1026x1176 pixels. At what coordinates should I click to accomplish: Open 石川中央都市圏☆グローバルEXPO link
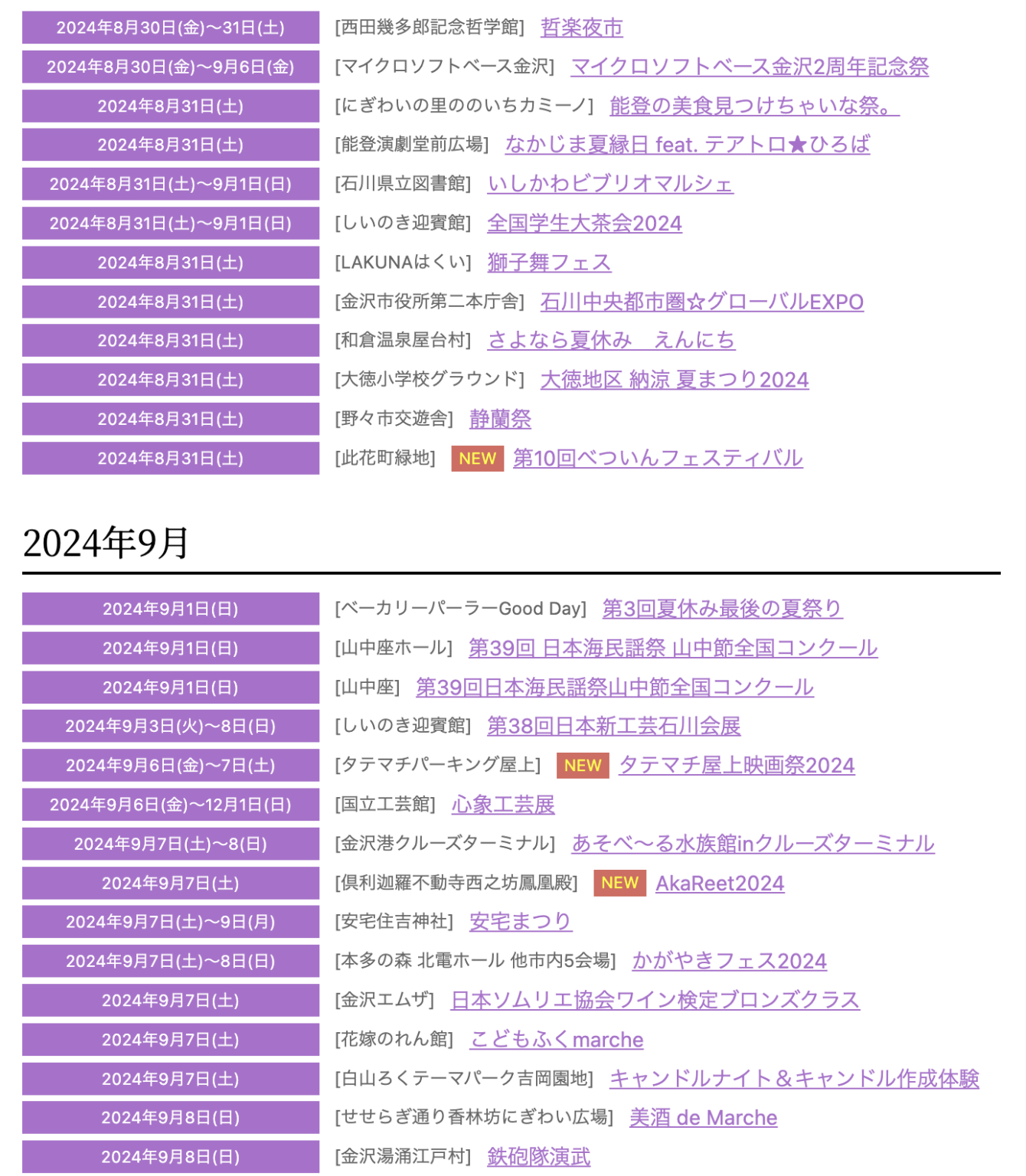pos(701,302)
